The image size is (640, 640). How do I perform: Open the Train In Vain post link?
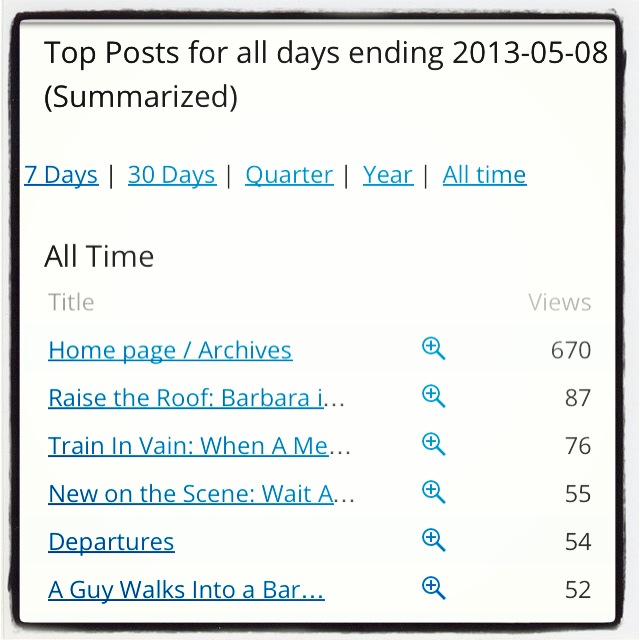[x=198, y=446]
